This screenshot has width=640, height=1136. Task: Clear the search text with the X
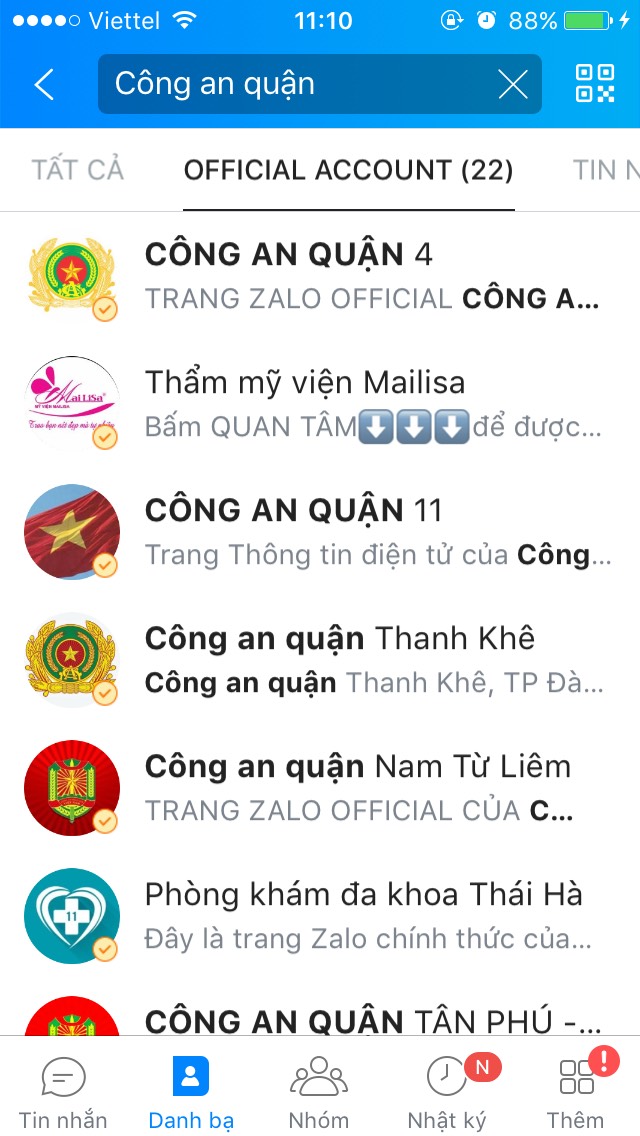(x=513, y=85)
